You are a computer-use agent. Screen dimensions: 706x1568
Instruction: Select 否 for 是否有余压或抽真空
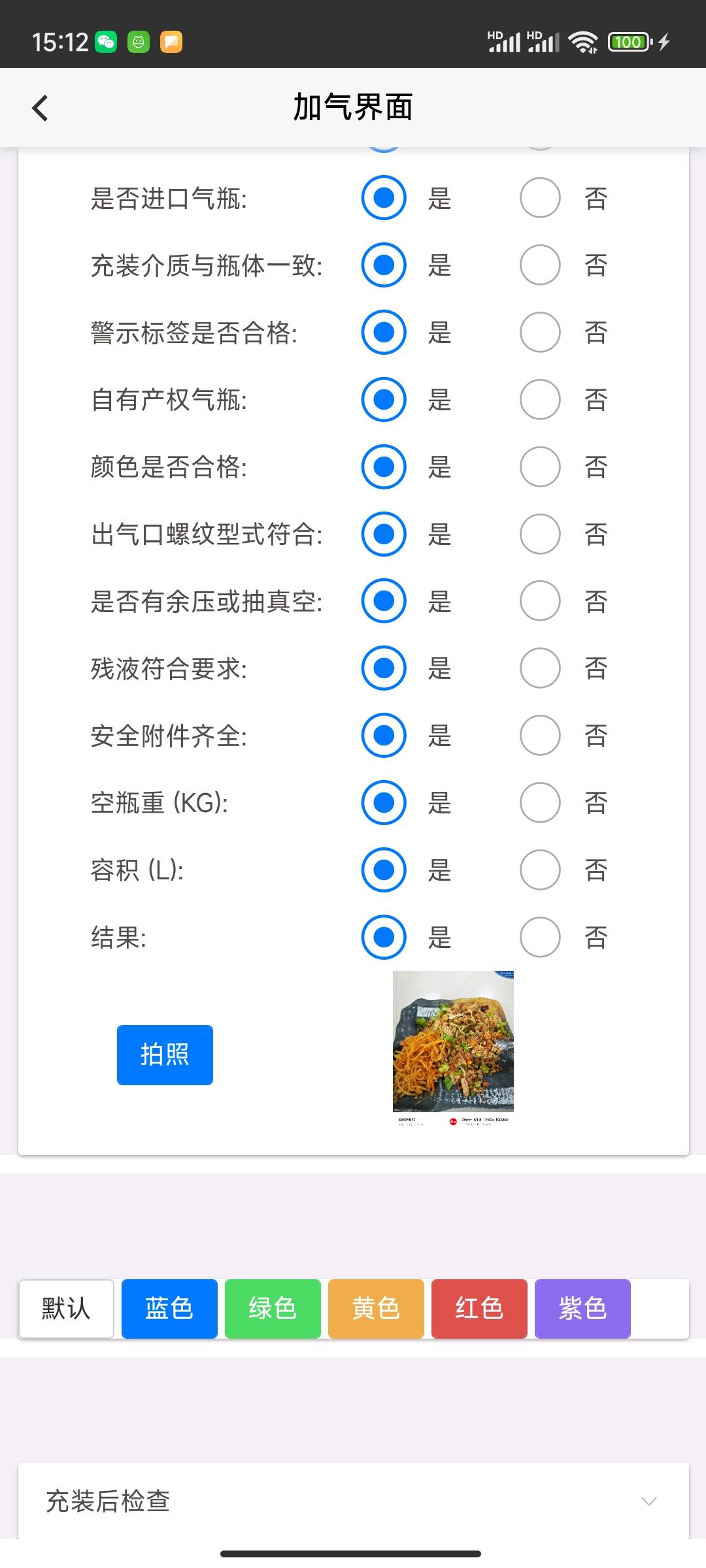[x=540, y=601]
